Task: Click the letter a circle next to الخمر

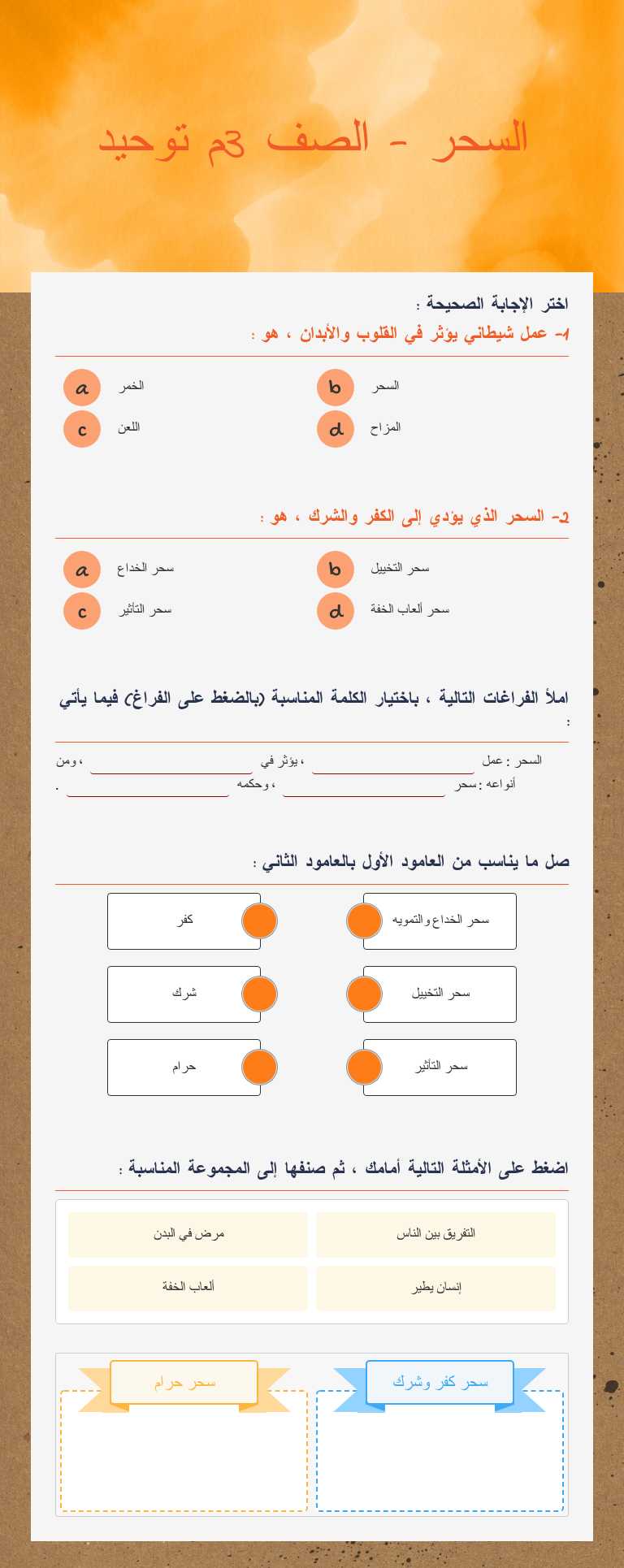Action: click(81, 388)
